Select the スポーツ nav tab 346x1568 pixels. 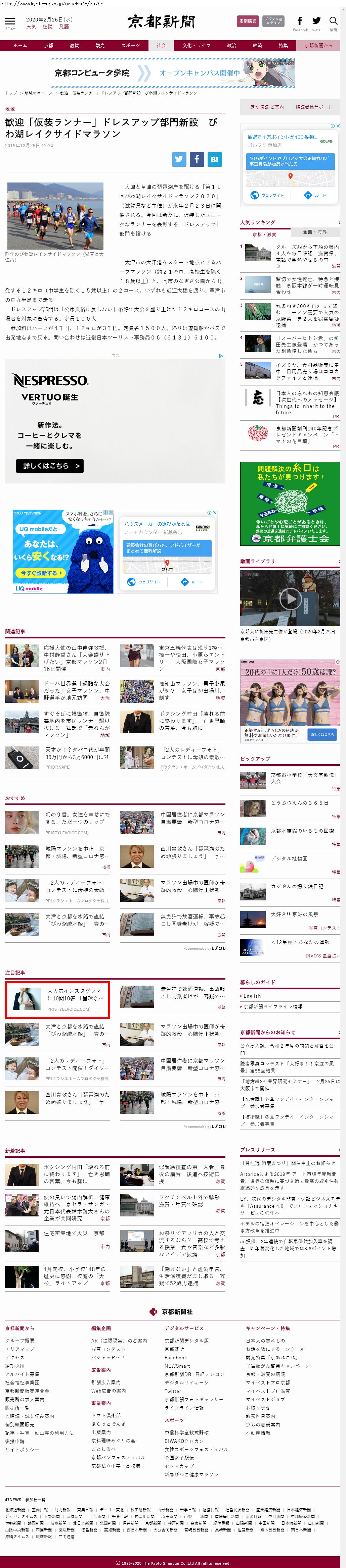pos(130,46)
